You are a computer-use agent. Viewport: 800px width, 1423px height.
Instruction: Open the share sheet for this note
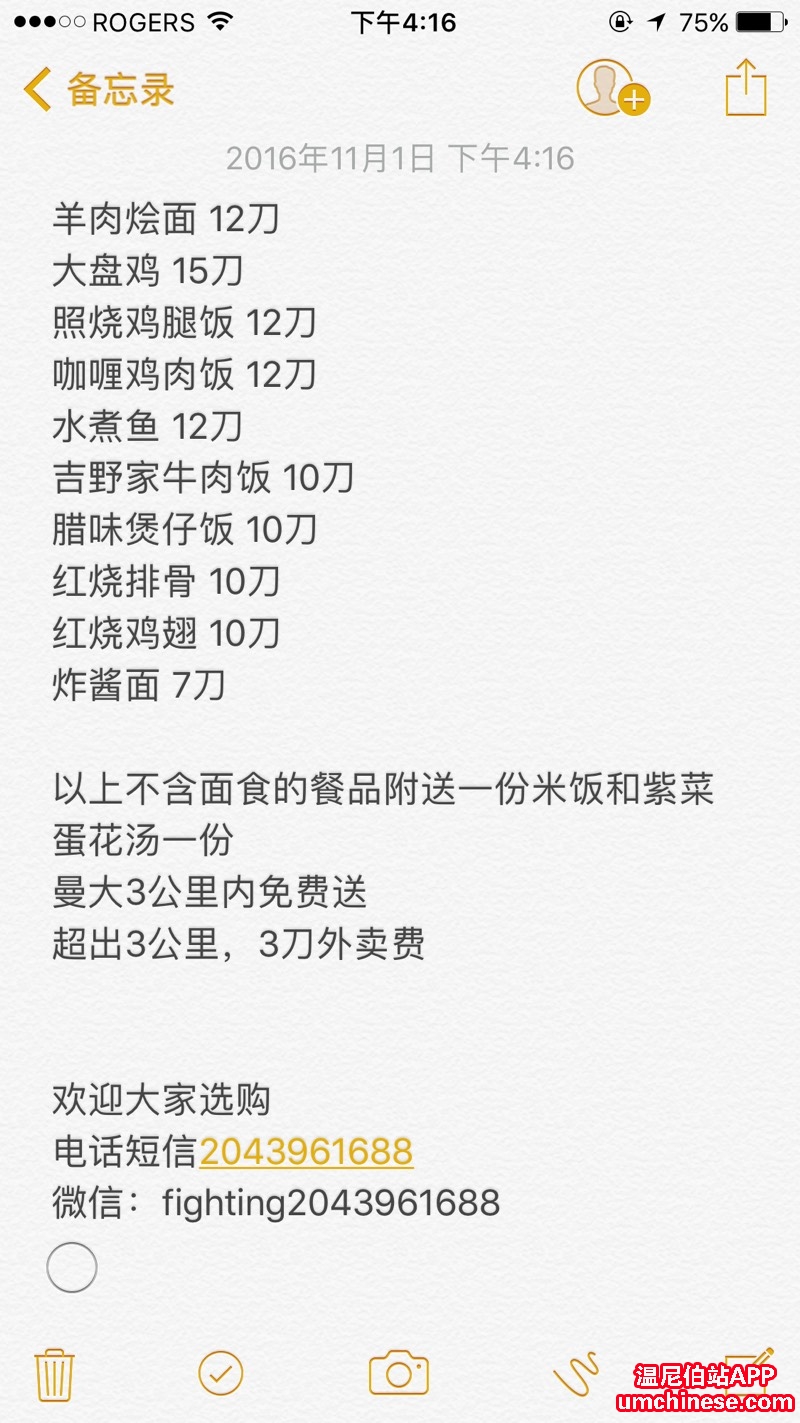tap(746, 88)
